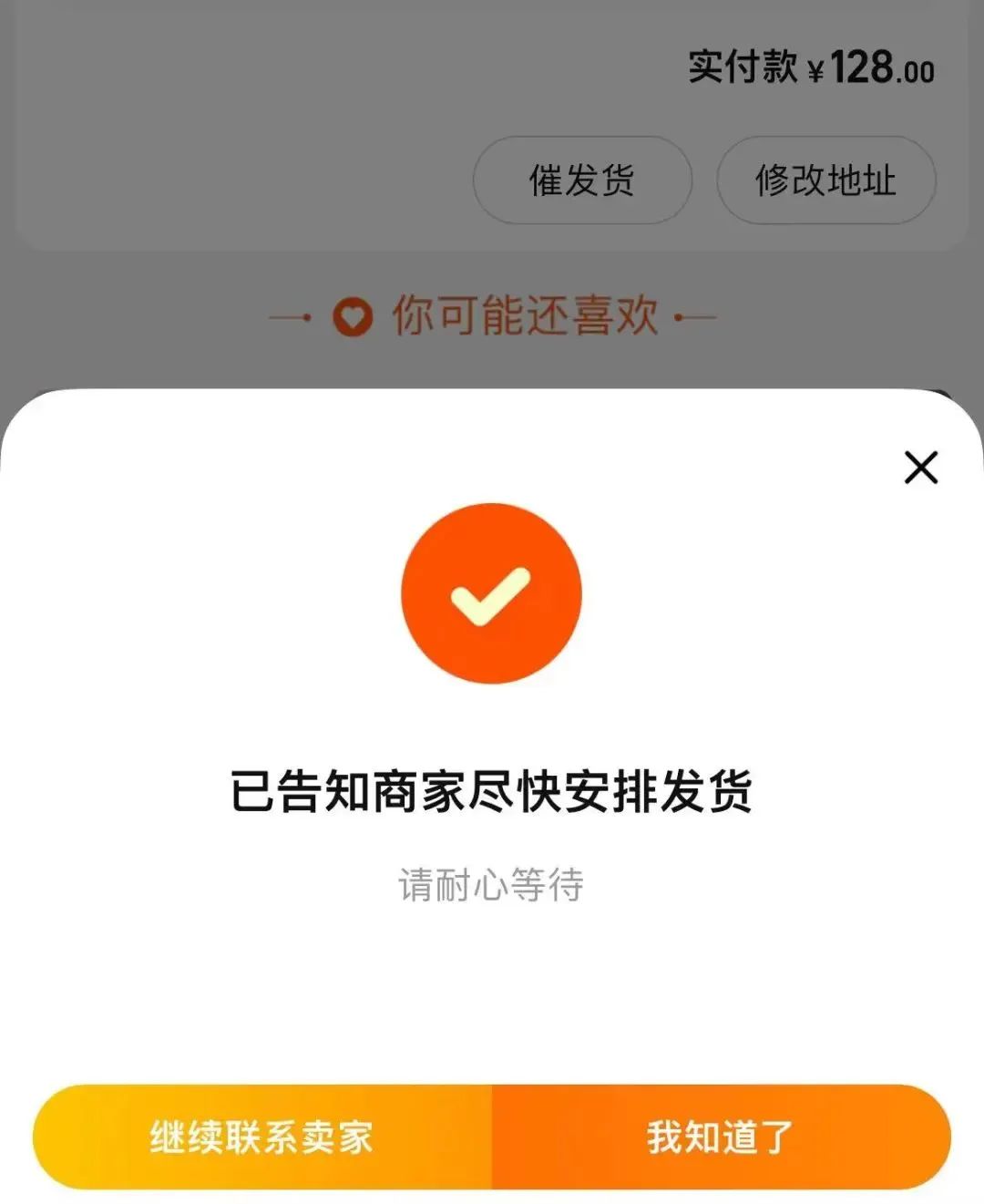Tap 催发货 to urge shipment
The width and height of the screenshot is (984, 1204).
click(582, 180)
